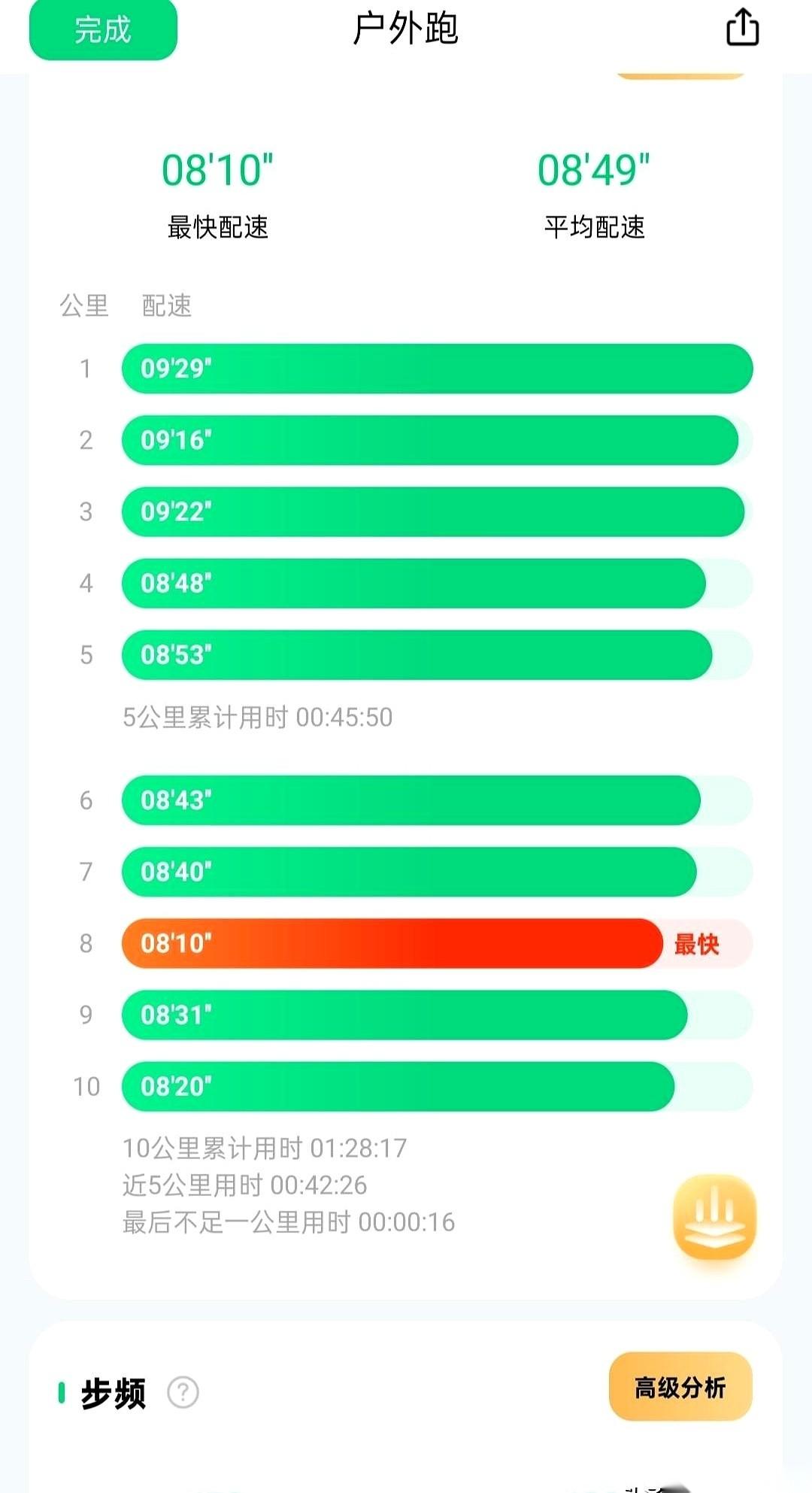
Task: Select the 户外跑 title
Action: [x=406, y=32]
